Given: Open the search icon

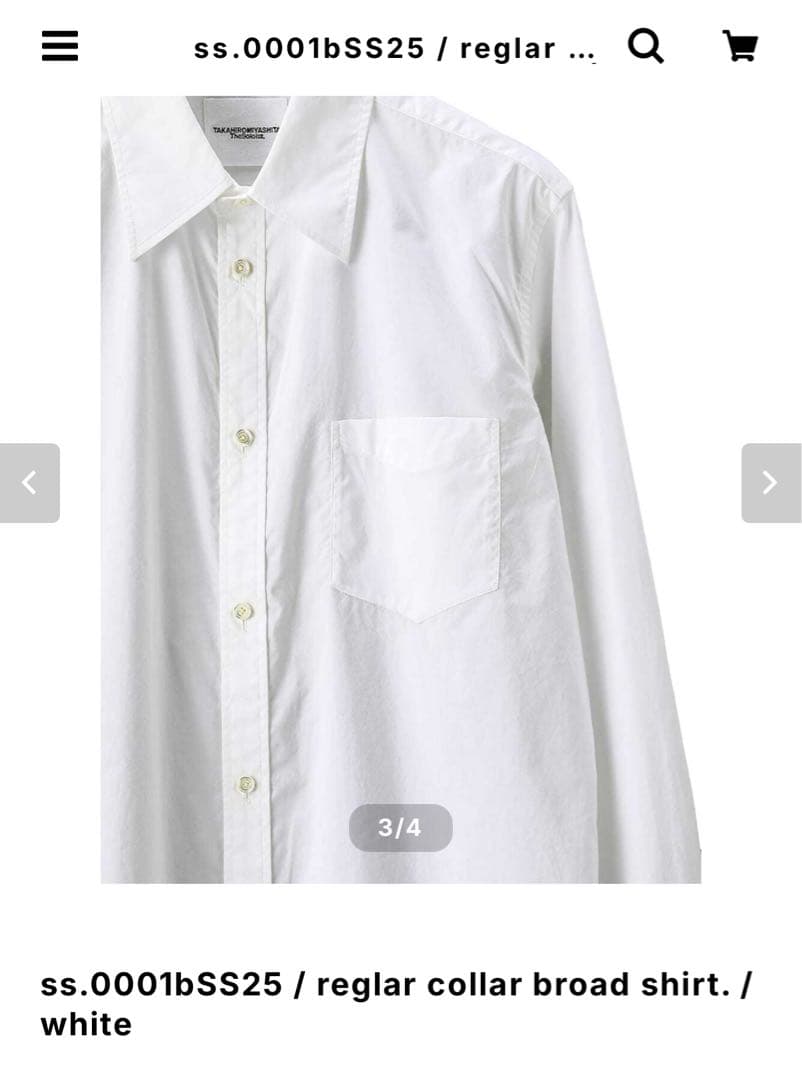Looking at the screenshot, I should 646,46.
